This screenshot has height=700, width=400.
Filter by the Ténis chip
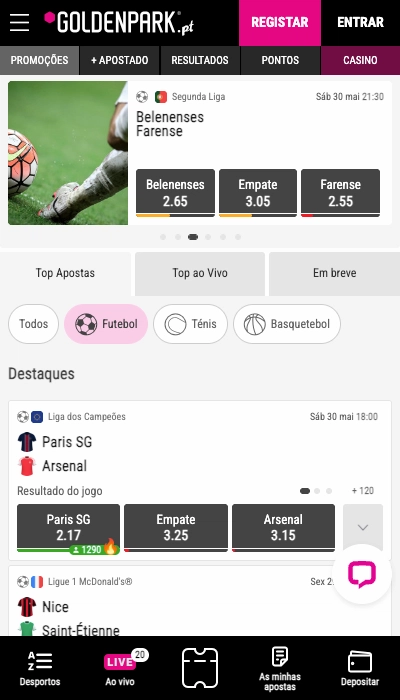click(x=191, y=324)
